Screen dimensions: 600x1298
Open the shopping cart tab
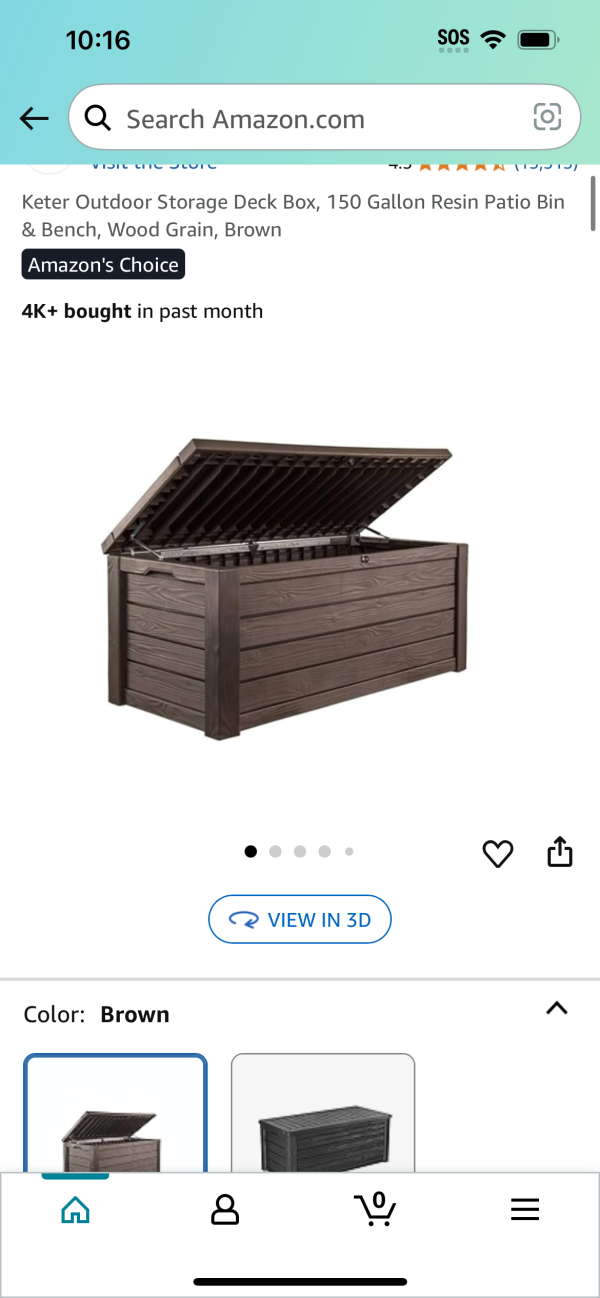pyautogui.click(x=375, y=1210)
